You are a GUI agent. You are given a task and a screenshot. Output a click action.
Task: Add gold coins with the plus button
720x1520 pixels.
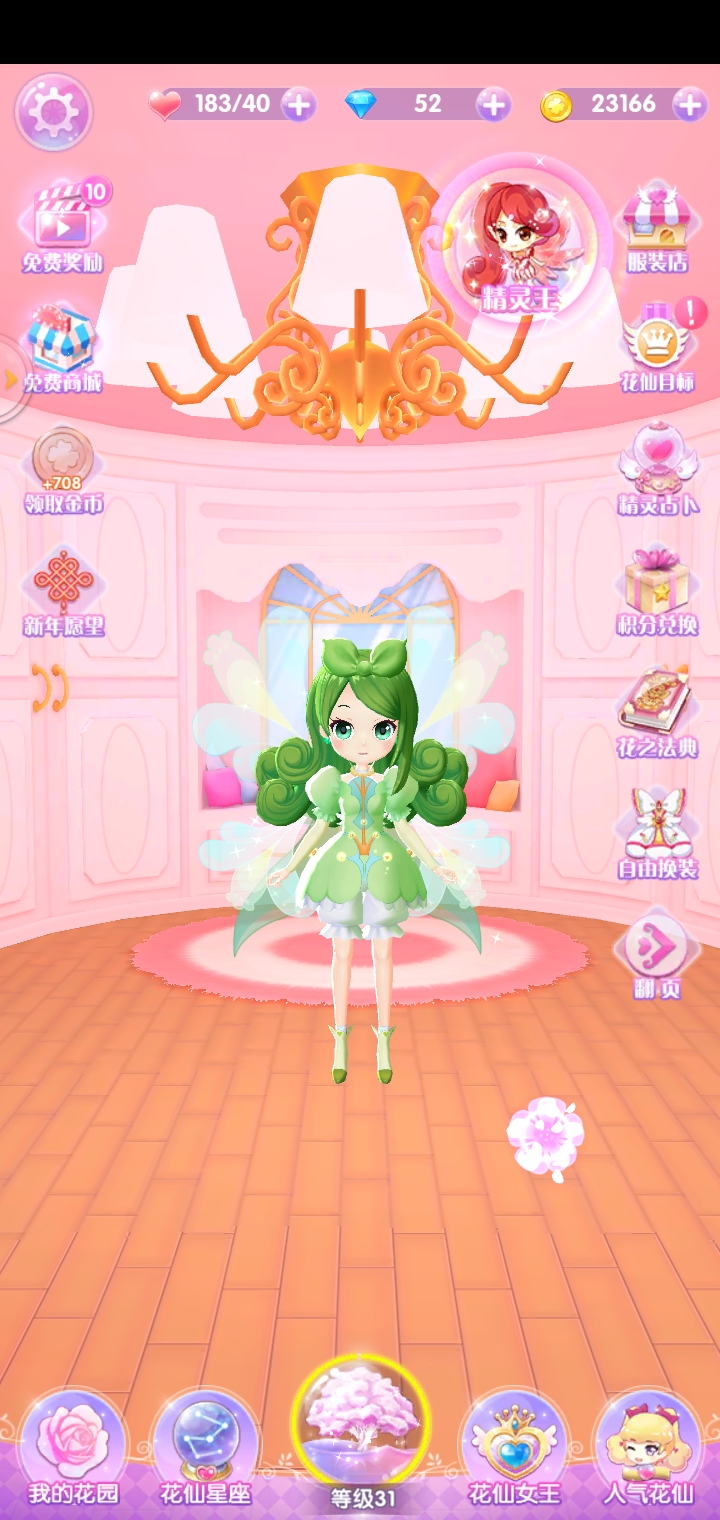point(689,104)
